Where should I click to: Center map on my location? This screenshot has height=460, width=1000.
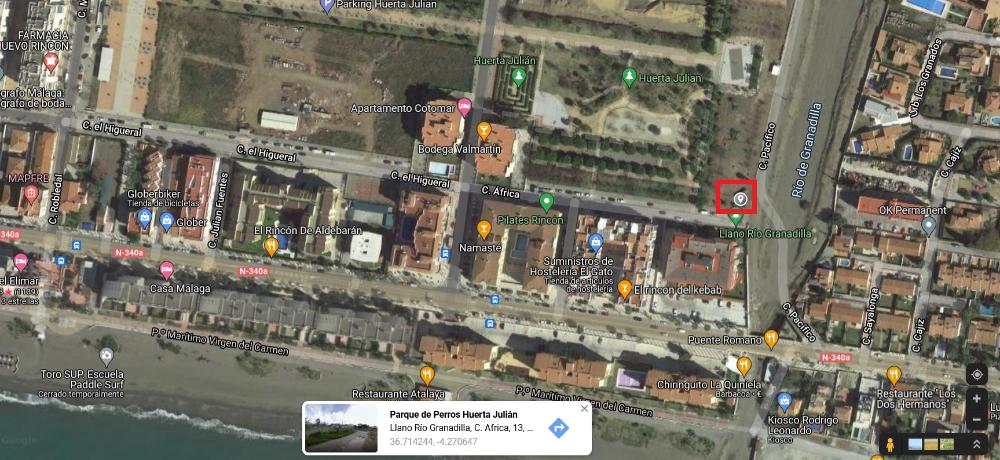point(976,375)
